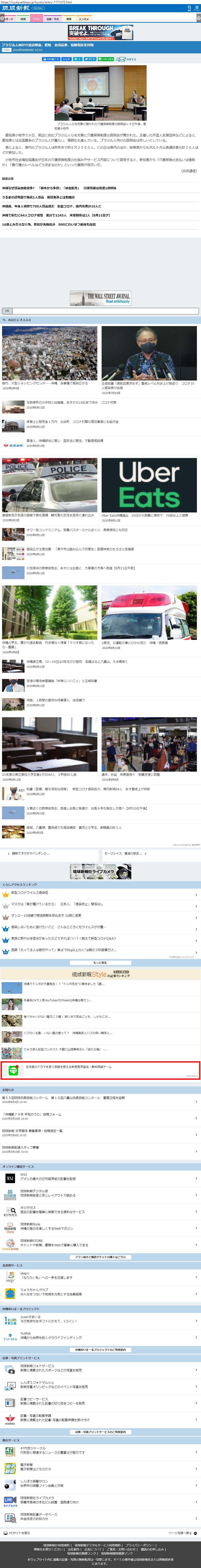The image size is (201, 1568).
Task: Open the 琉球新報ライブカメラ banner
Action: pyautogui.click(x=101, y=872)
